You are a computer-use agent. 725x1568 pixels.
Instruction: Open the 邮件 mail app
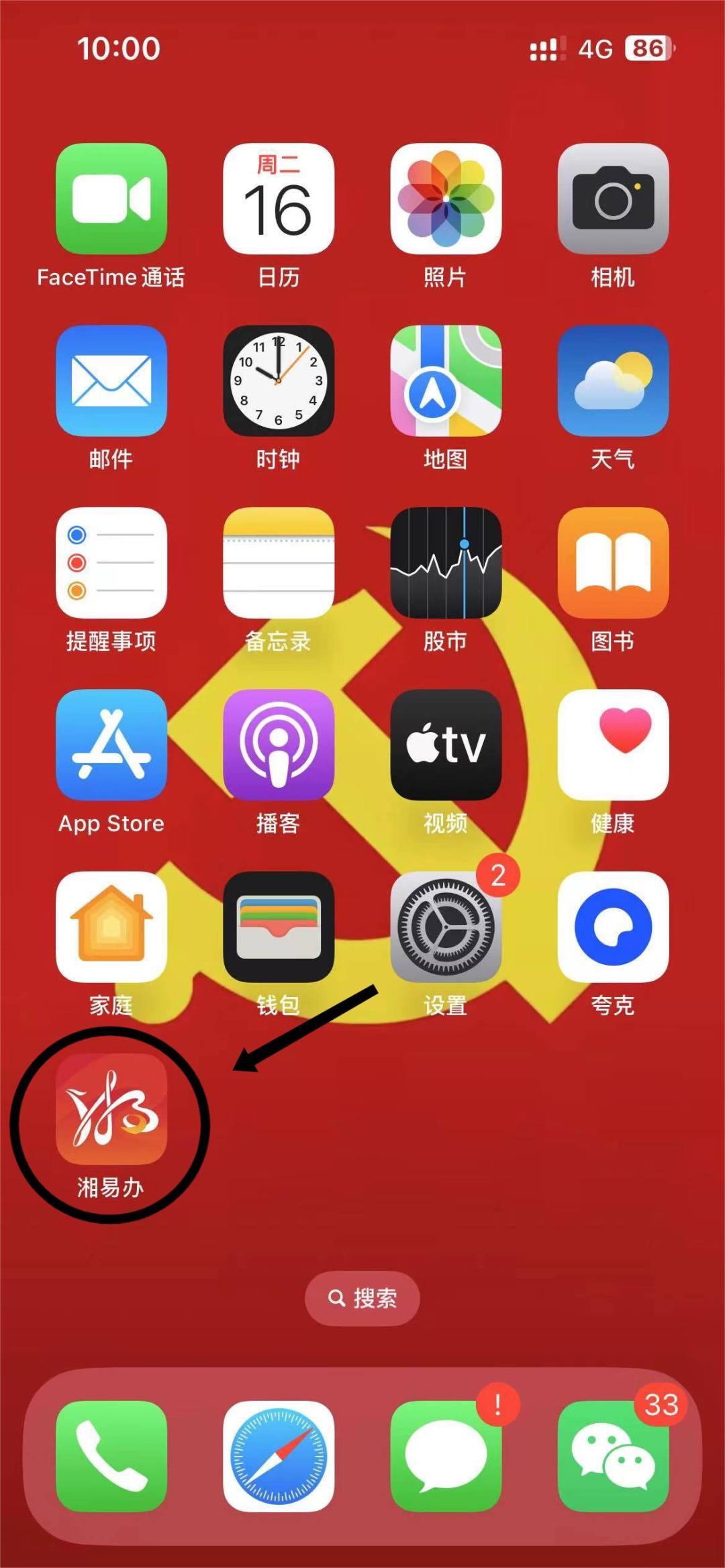tap(111, 381)
